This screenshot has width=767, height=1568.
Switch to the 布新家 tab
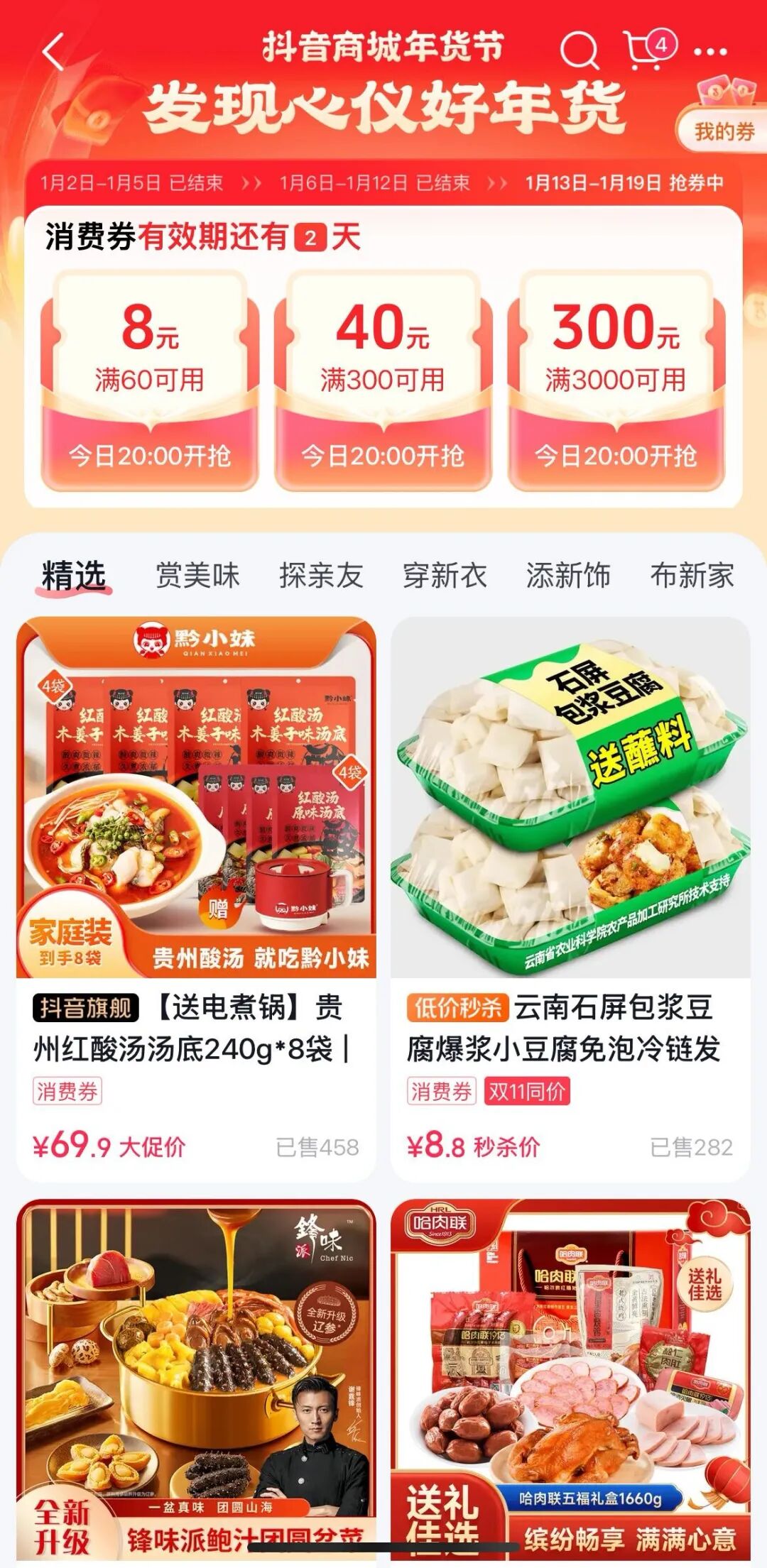[692, 576]
